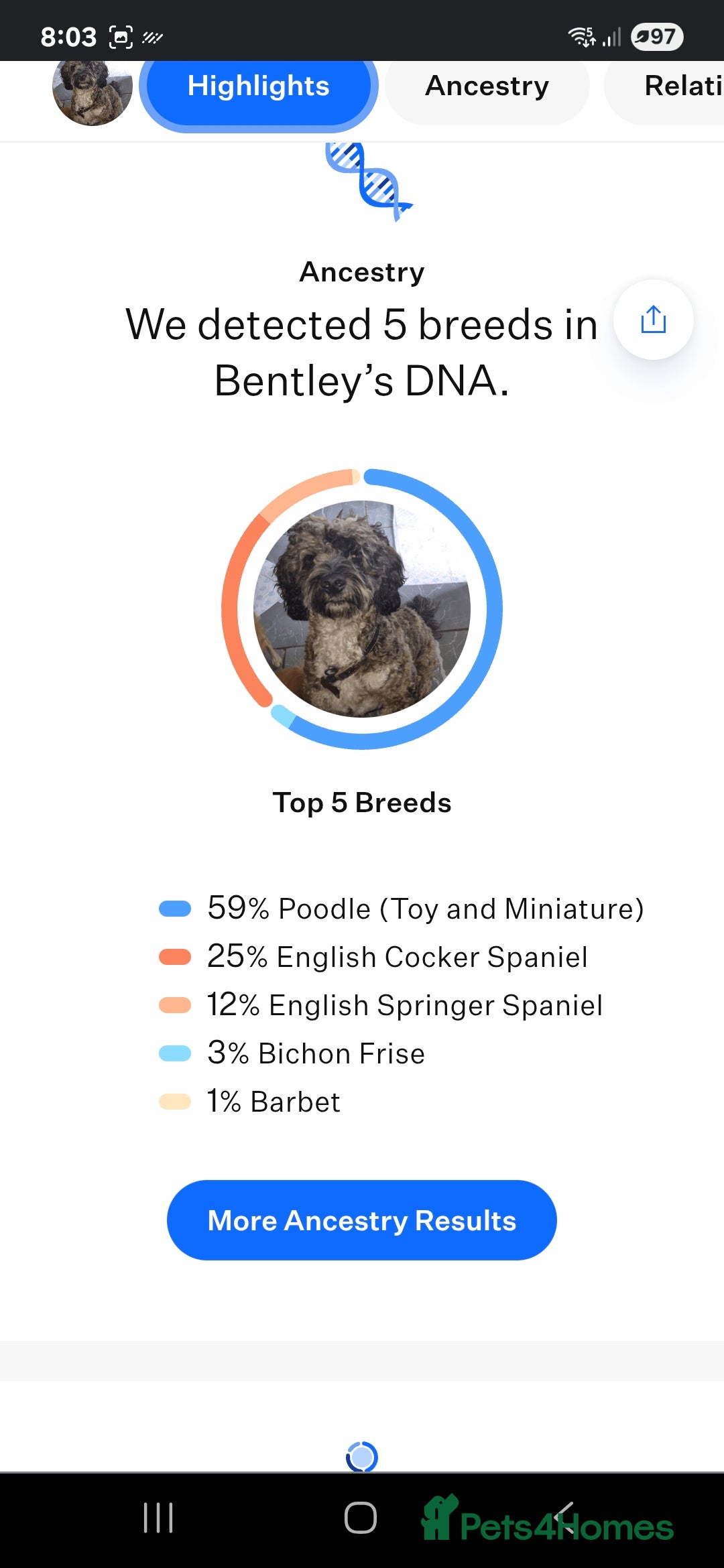Go to the system home screen
The image size is (724, 1568).
pyautogui.click(x=361, y=1518)
